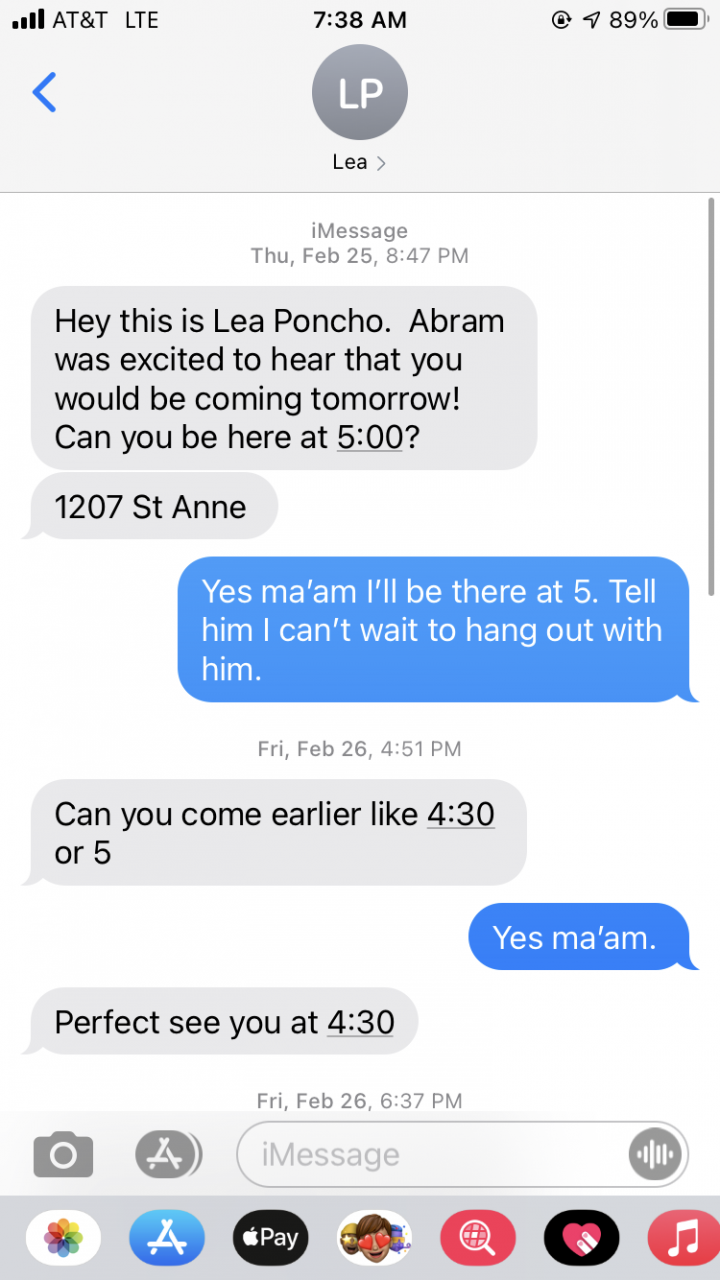
Task: Tap the underlined 5:00 time link
Action: point(369,437)
